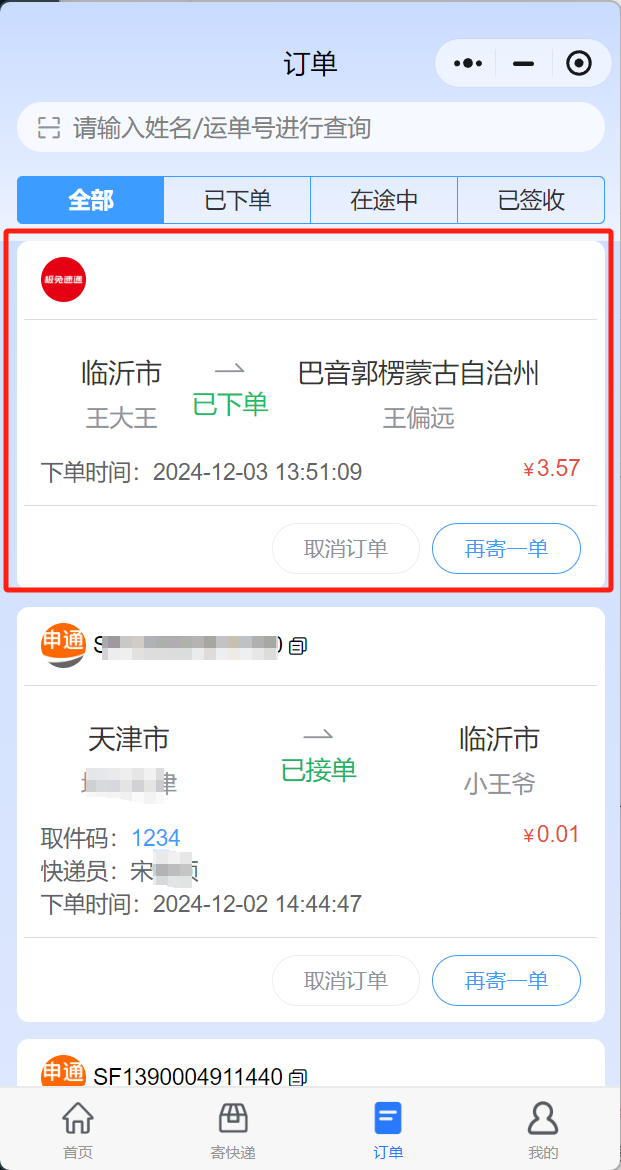Tap 再寄一单 on the 王大王 order
Screen dimensions: 621x1170
click(506, 548)
